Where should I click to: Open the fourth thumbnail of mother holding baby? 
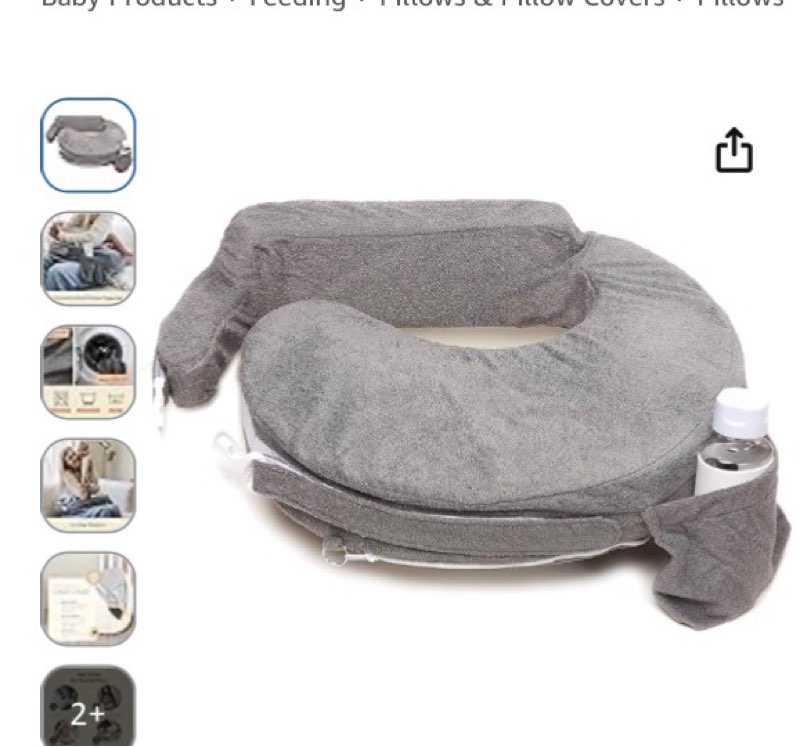pyautogui.click(x=88, y=485)
